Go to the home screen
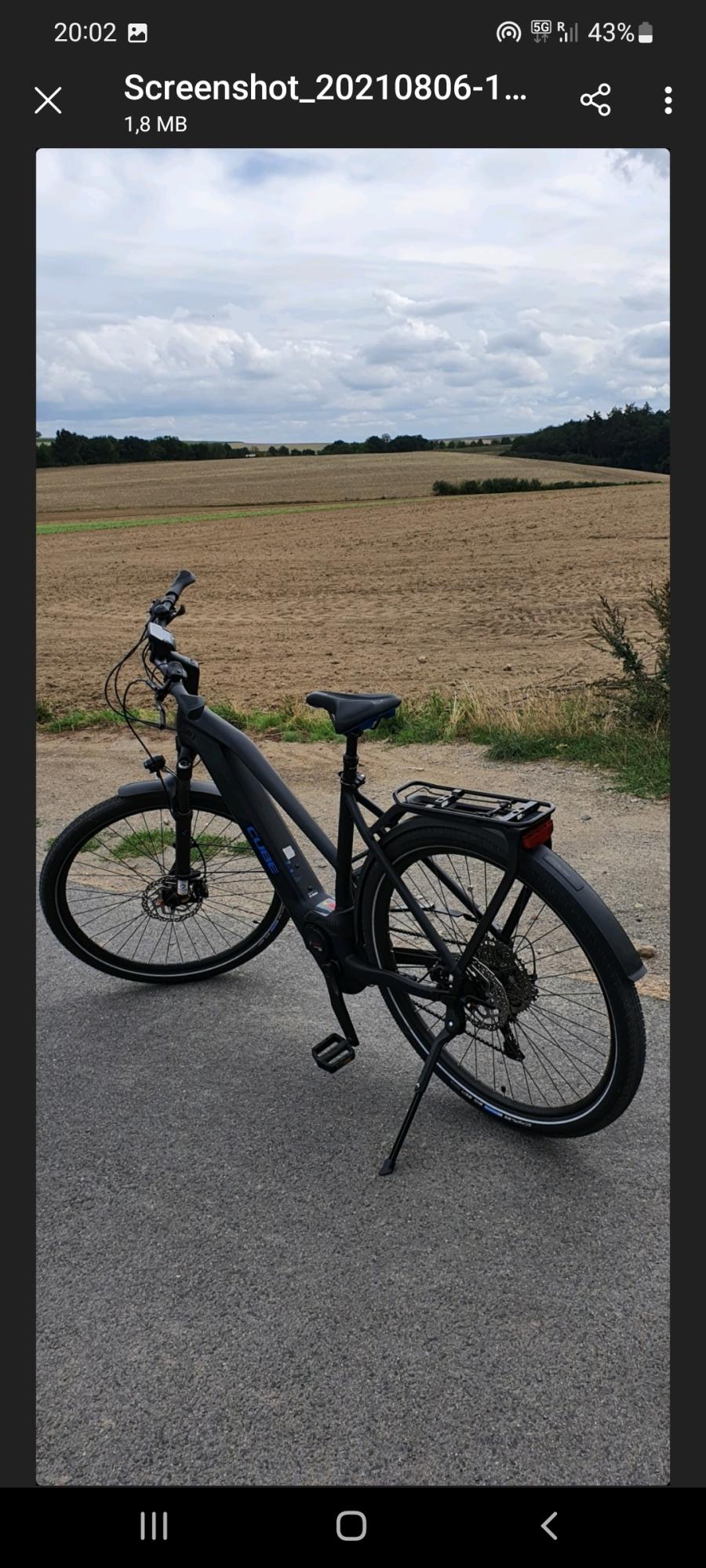Screen dimensions: 706x1568 pos(351,1526)
